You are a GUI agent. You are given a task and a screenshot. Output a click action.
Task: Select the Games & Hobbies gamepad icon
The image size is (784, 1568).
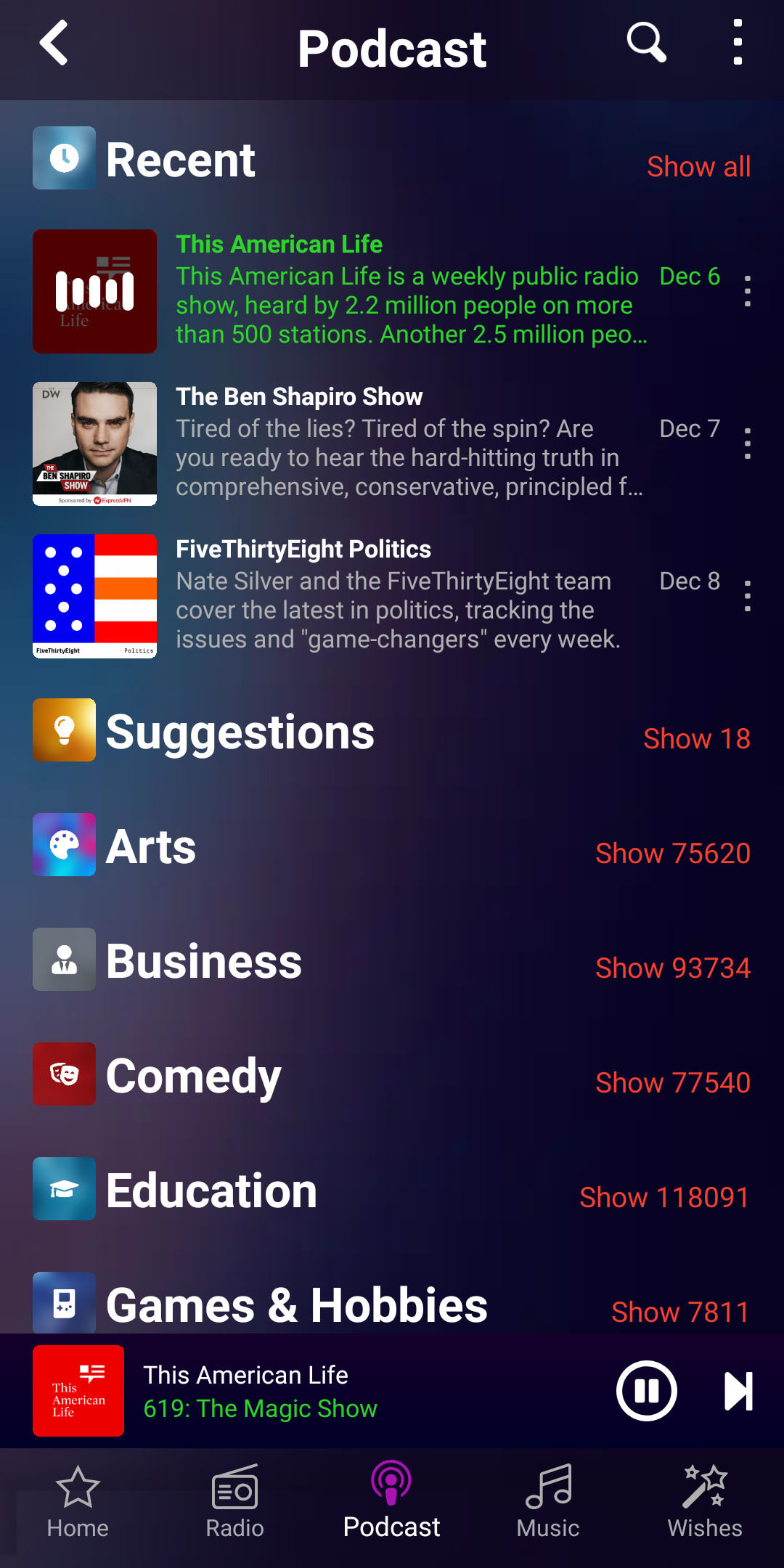[64, 1302]
